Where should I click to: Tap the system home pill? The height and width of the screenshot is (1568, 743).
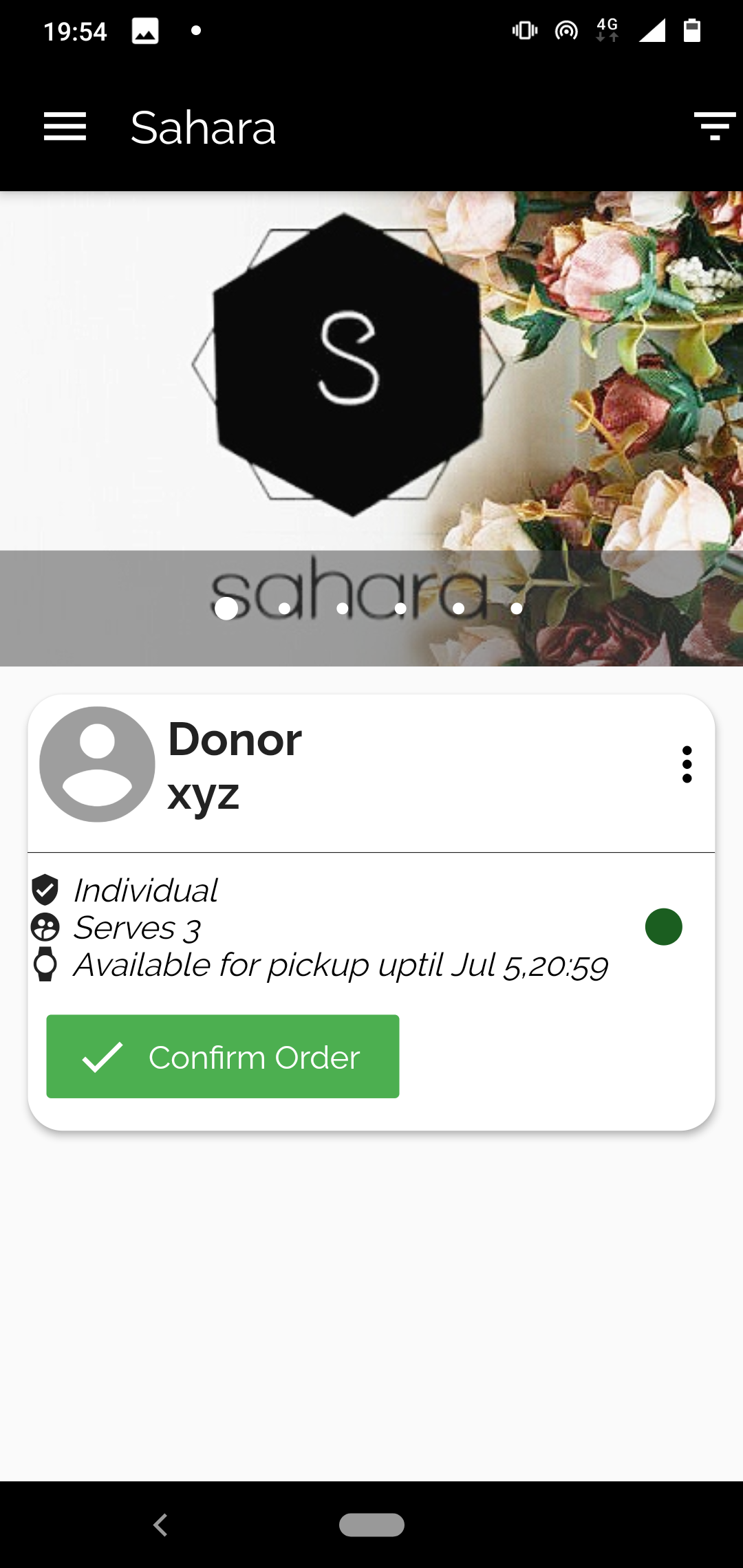(x=371, y=1525)
